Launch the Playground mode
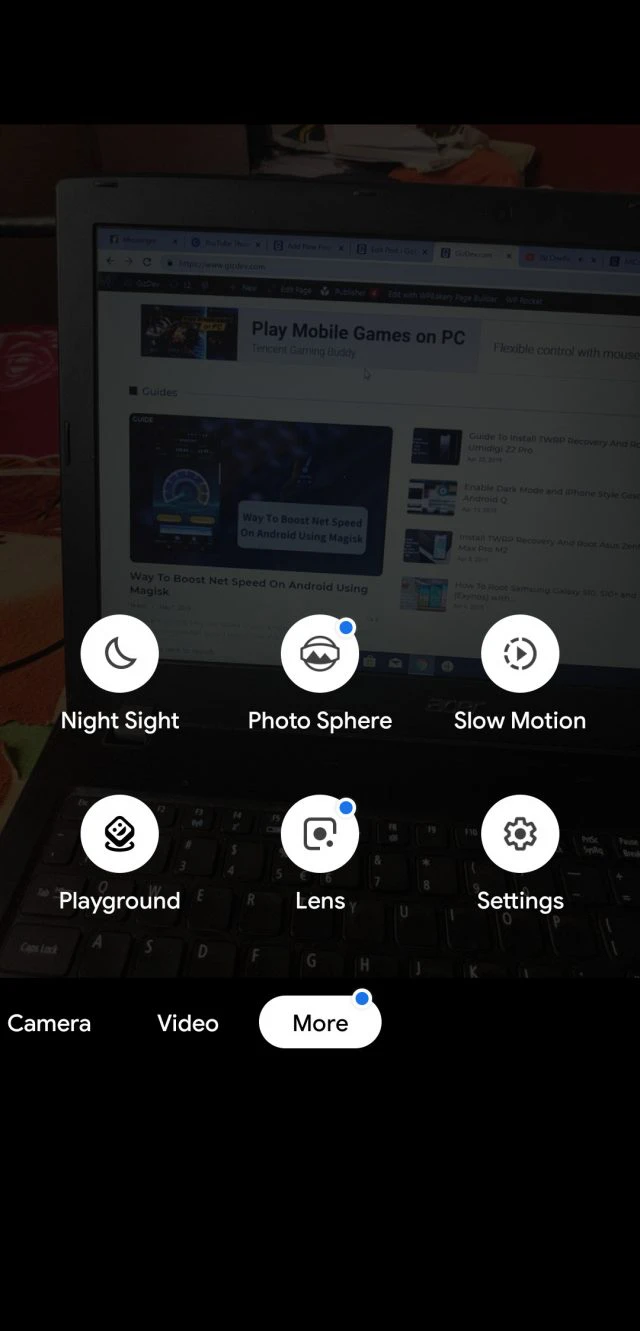This screenshot has height=1331, width=640. click(120, 833)
